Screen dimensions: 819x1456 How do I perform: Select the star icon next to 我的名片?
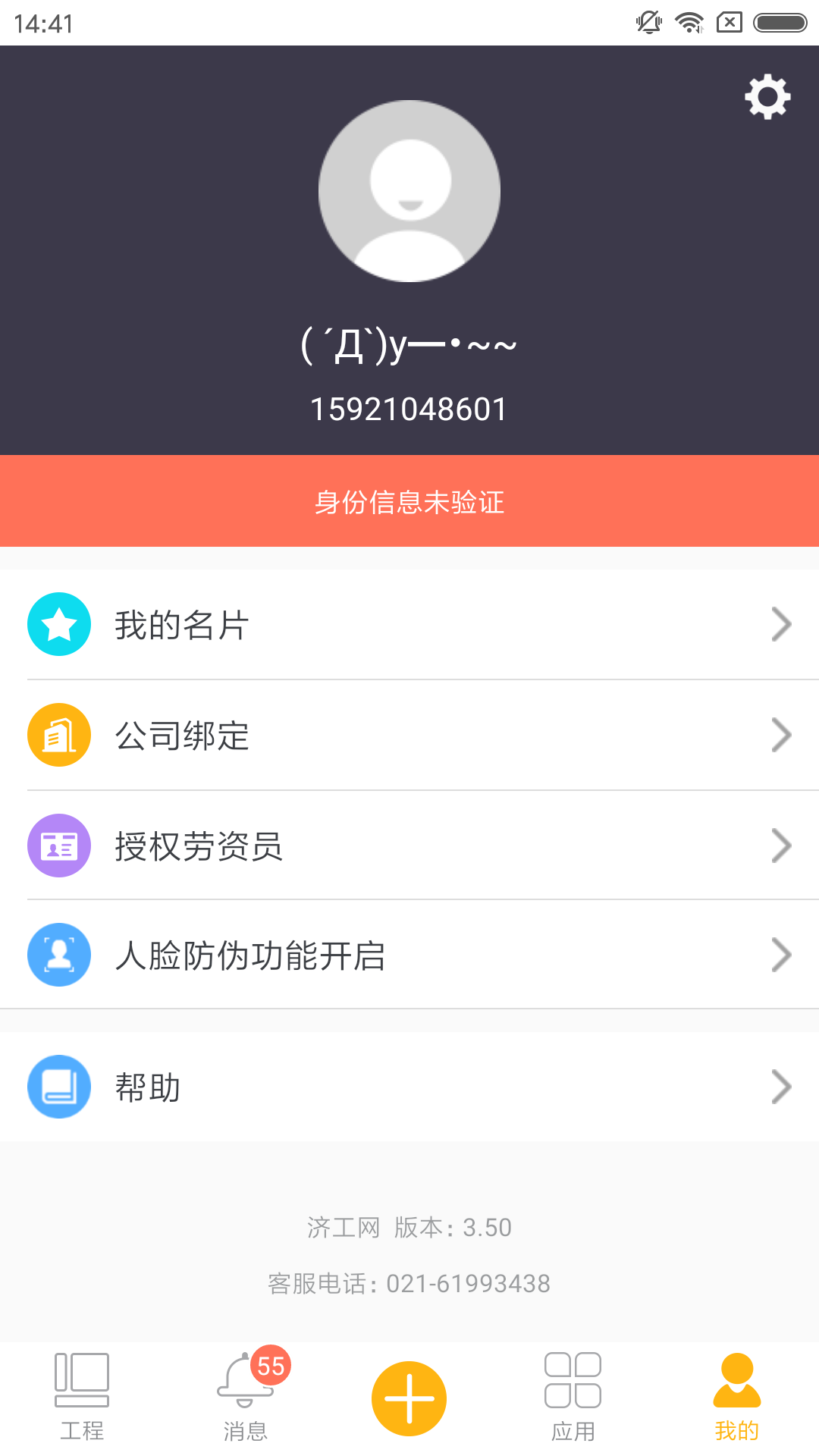[x=58, y=623]
